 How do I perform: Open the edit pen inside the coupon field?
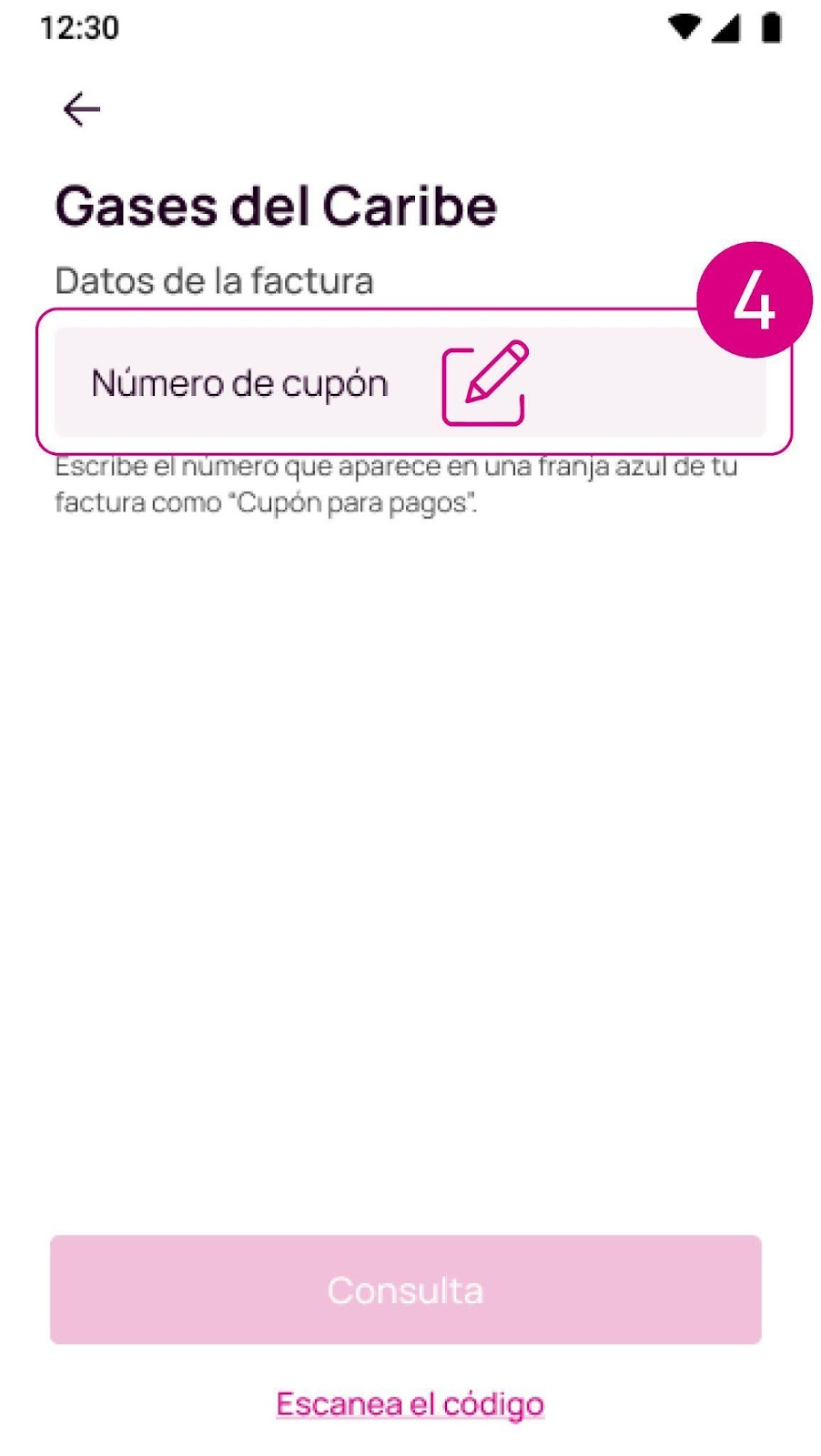pyautogui.click(x=482, y=382)
